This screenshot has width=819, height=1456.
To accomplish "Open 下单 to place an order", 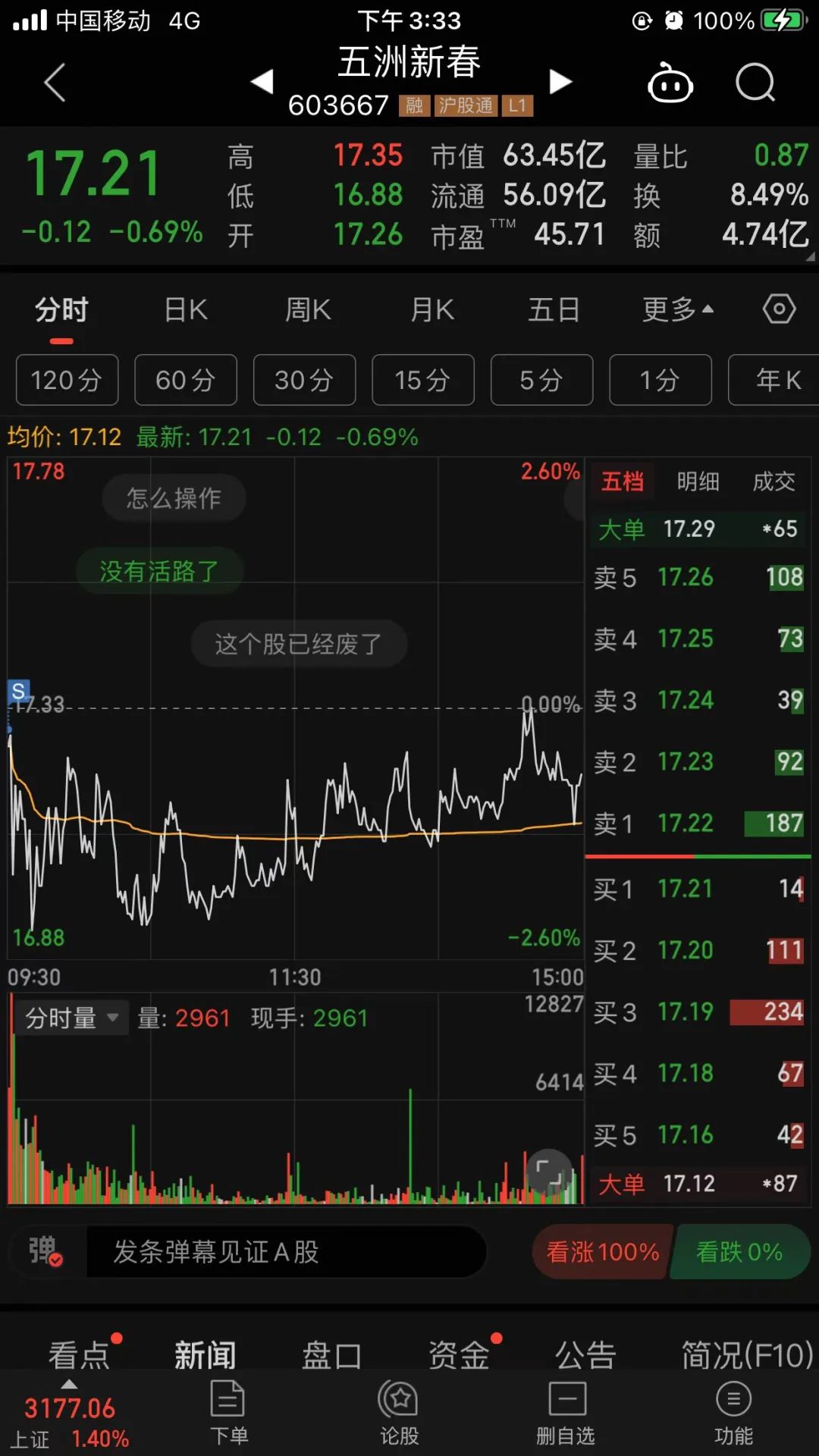I will point(228,1413).
